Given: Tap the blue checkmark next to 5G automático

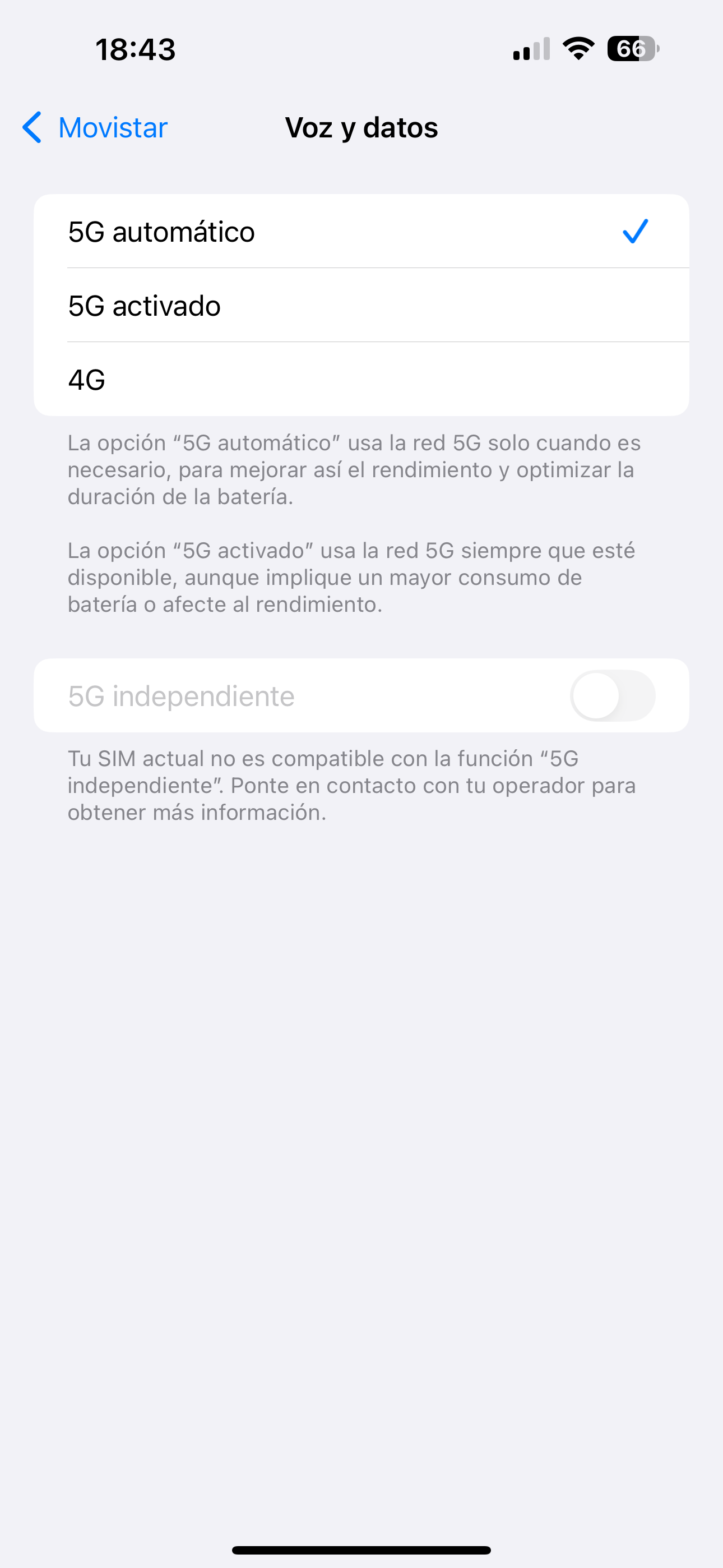Looking at the screenshot, I should point(636,231).
